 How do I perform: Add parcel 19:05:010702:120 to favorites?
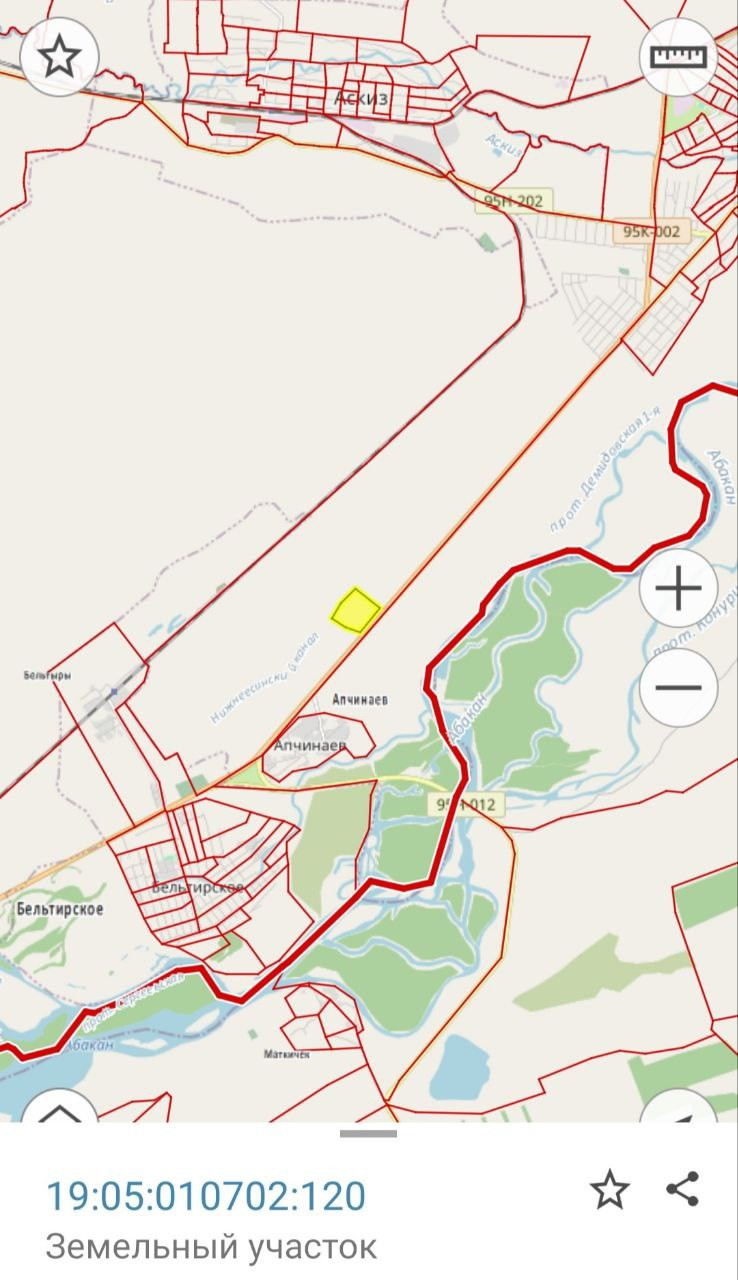pos(609,1191)
